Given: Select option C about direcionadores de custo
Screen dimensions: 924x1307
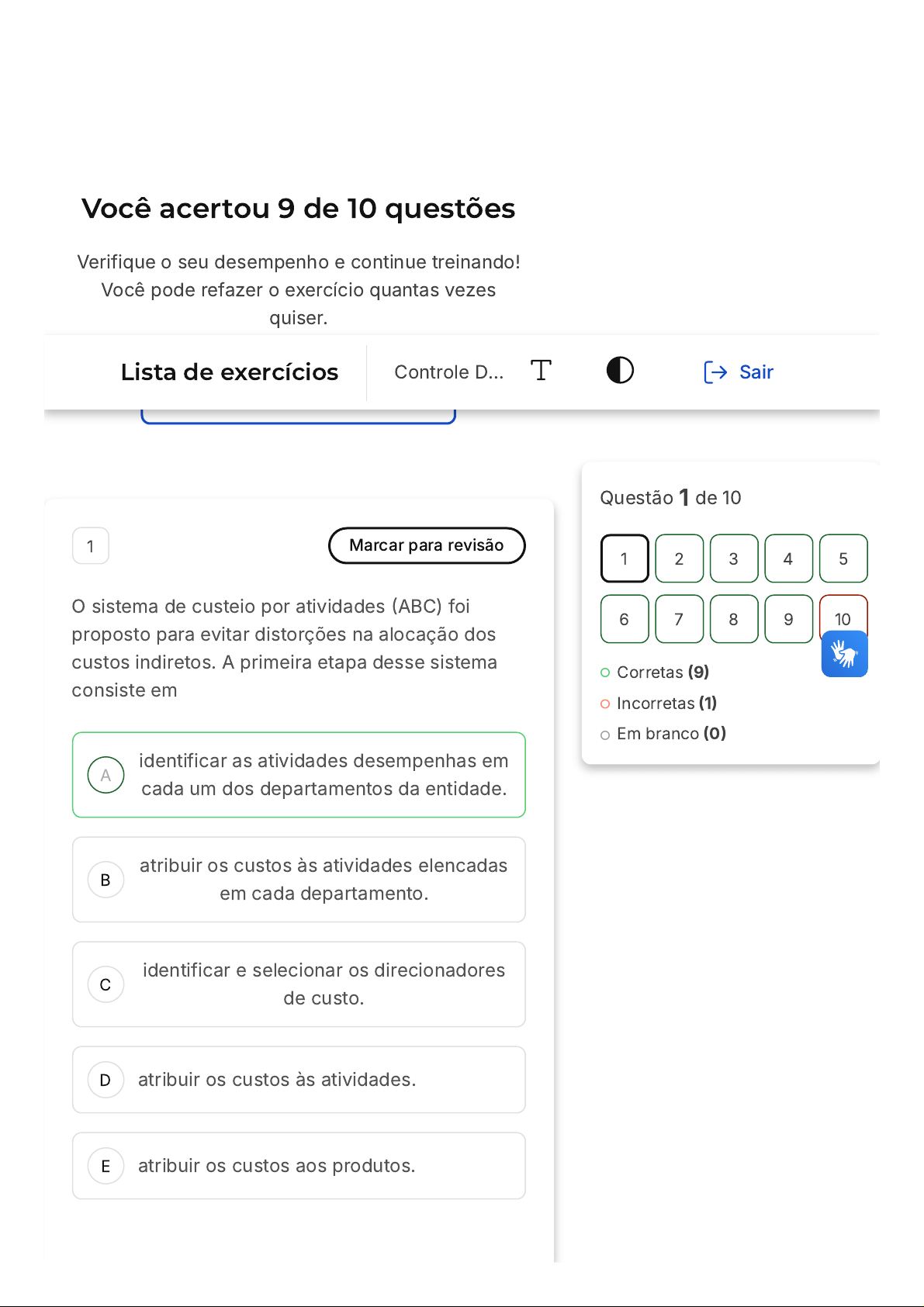Looking at the screenshot, I should [x=299, y=984].
